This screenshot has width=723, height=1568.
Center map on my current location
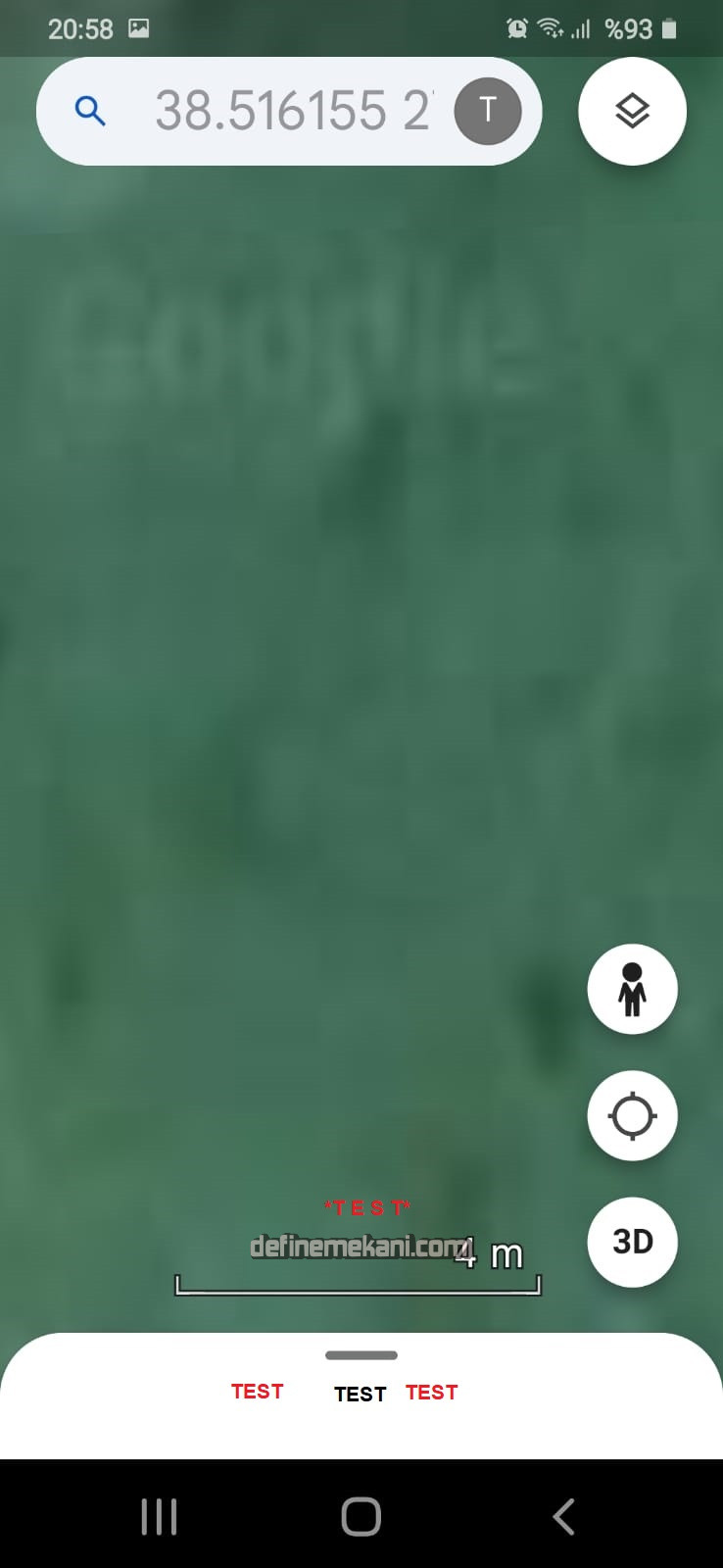click(x=632, y=1115)
